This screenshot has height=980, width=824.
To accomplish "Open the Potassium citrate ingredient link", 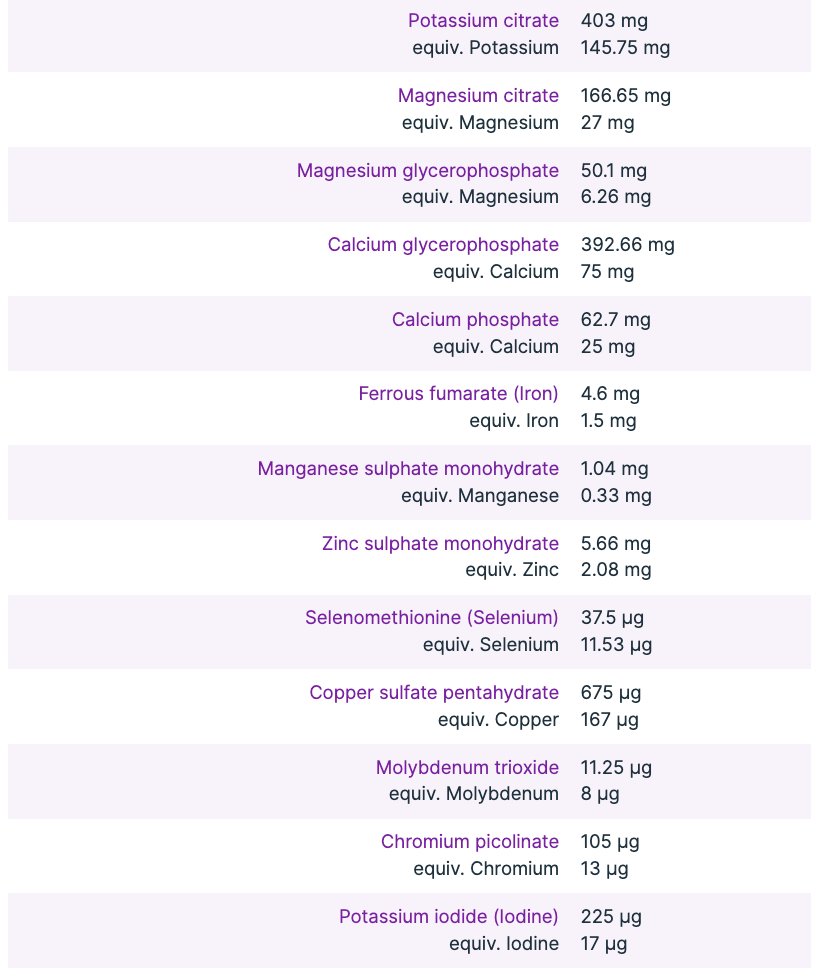I will point(483,21).
